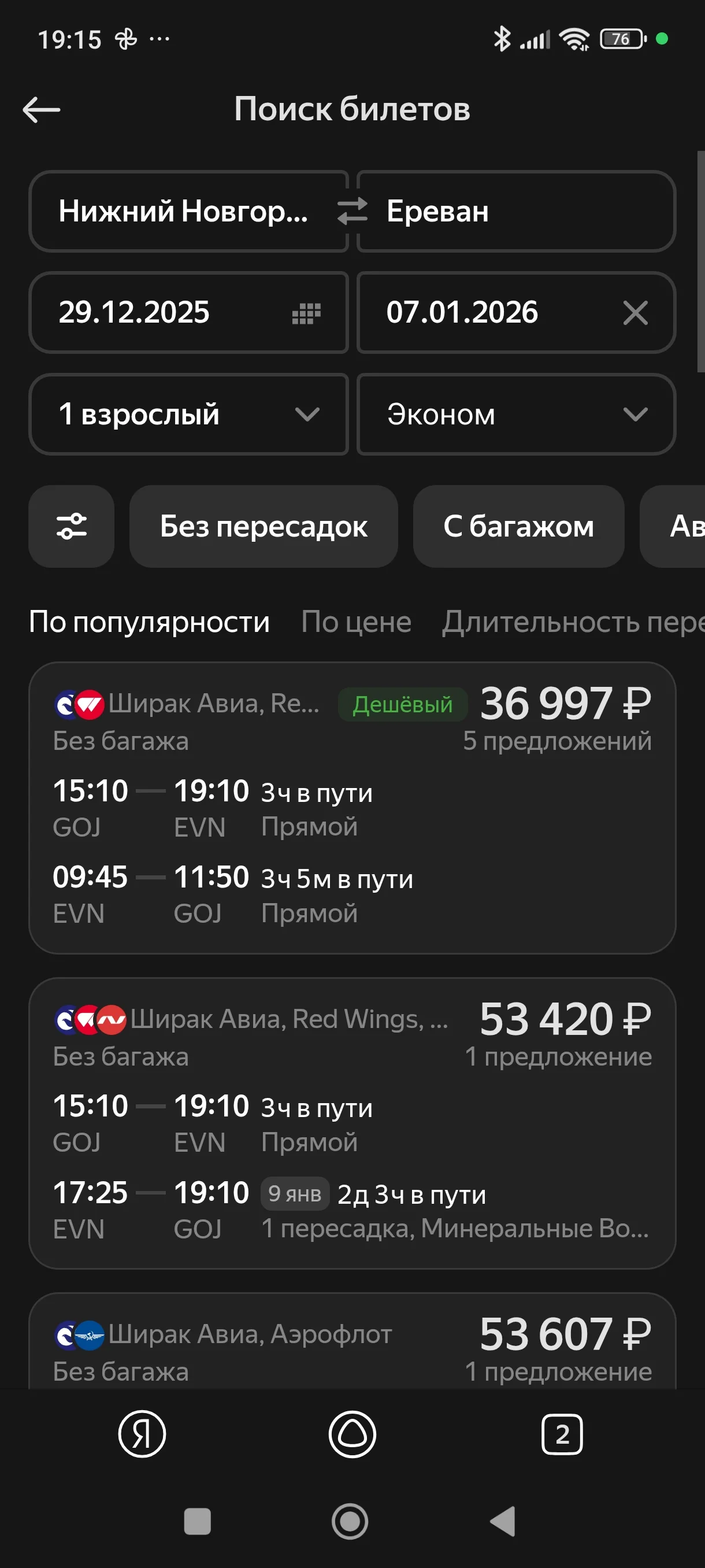This screenshot has height=1568, width=705.
Task: Switch sorting to По цене
Action: (356, 621)
